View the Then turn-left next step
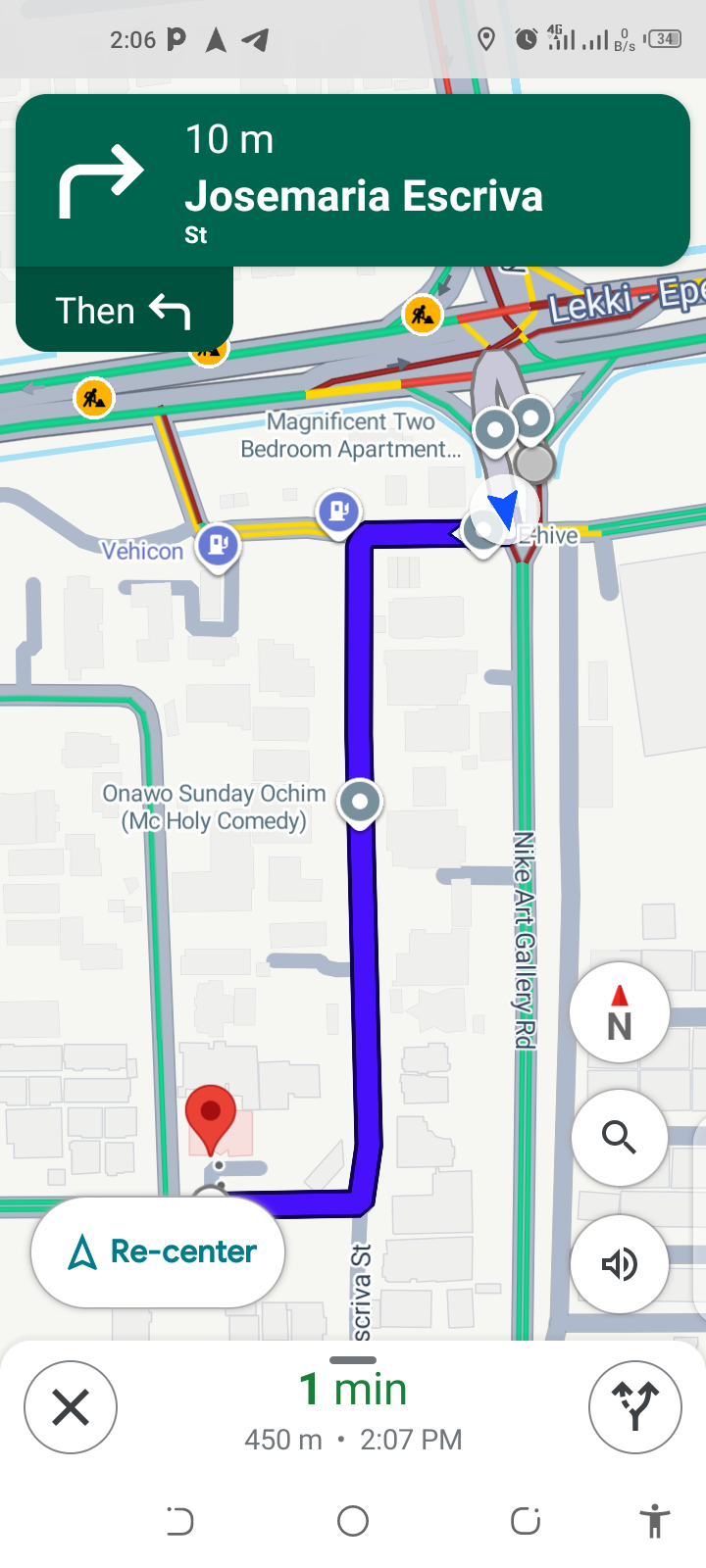Screen dimensions: 706x1568 pyautogui.click(x=124, y=311)
